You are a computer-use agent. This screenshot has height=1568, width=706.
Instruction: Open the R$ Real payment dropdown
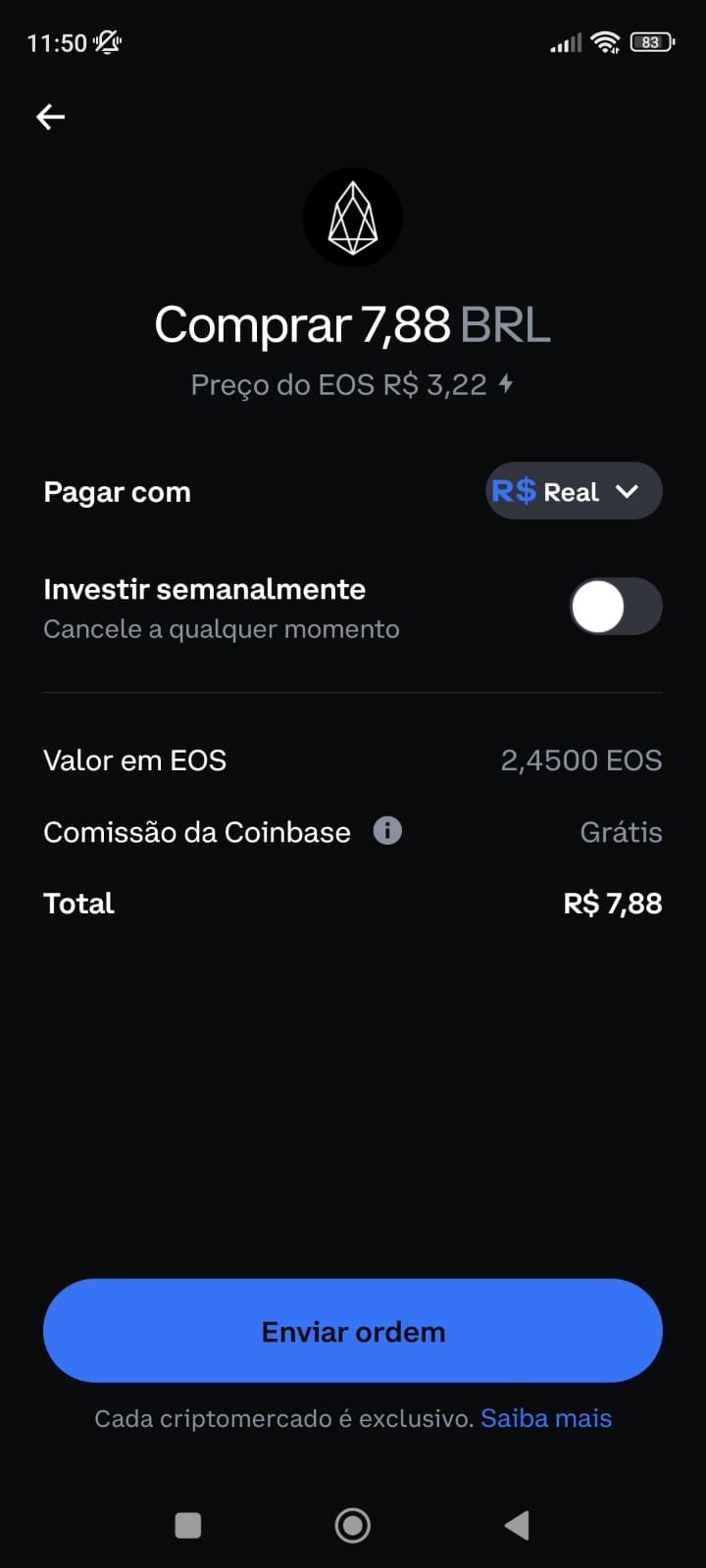tap(574, 491)
